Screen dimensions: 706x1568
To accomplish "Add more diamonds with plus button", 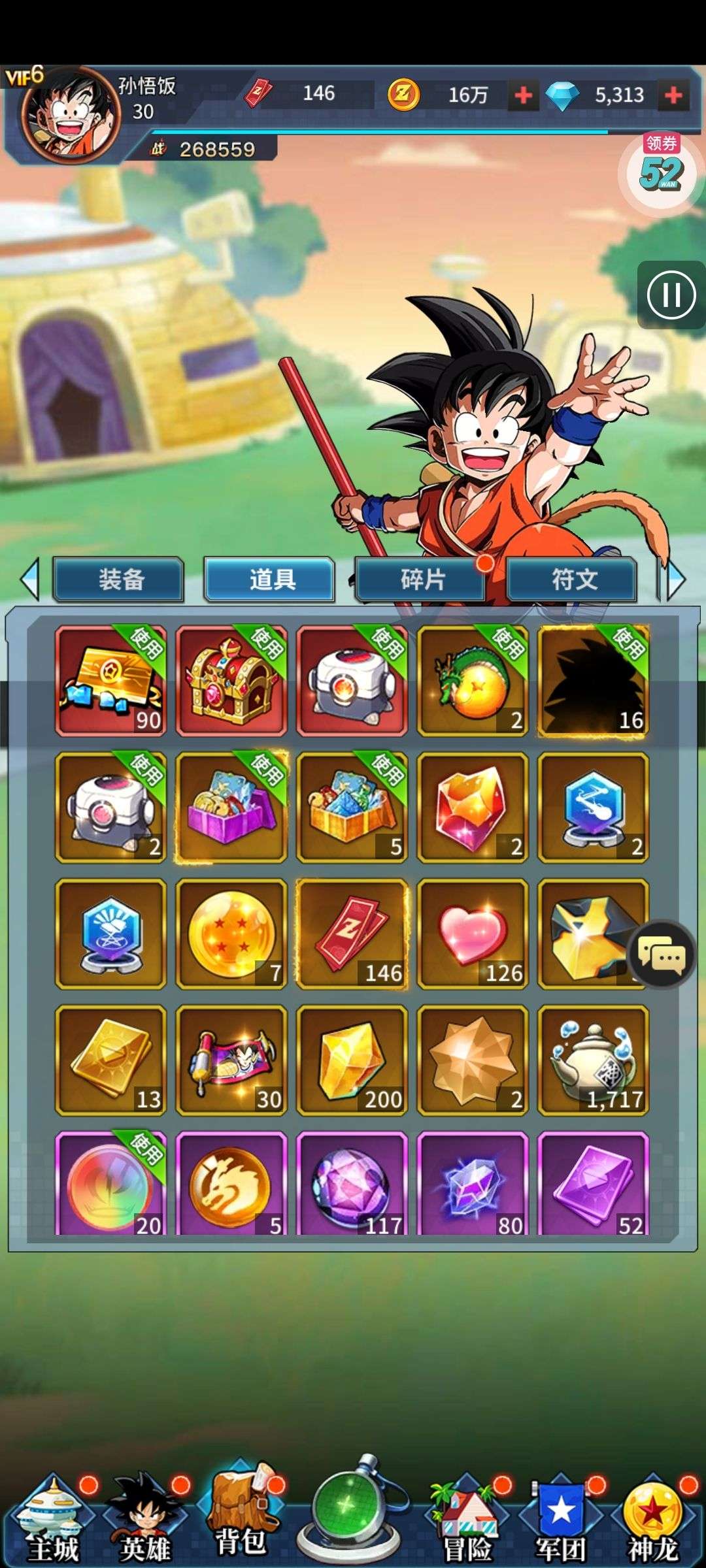I will coord(674,95).
